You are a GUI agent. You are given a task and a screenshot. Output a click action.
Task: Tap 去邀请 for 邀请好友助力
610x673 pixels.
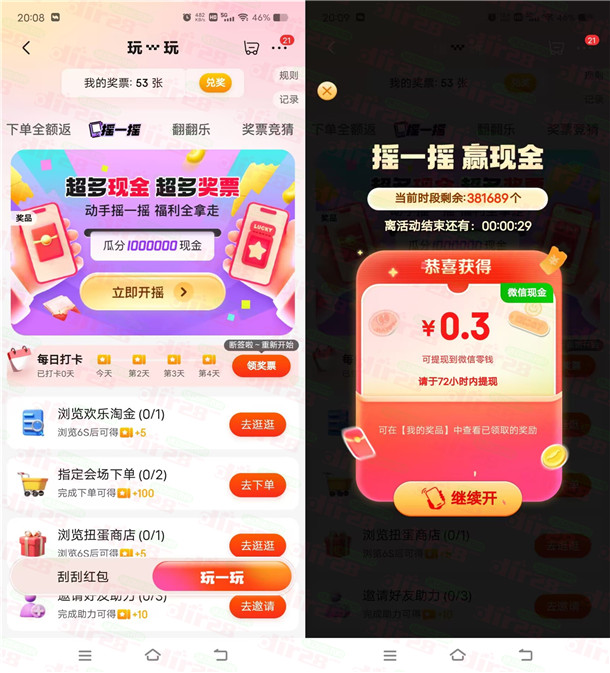[257, 606]
